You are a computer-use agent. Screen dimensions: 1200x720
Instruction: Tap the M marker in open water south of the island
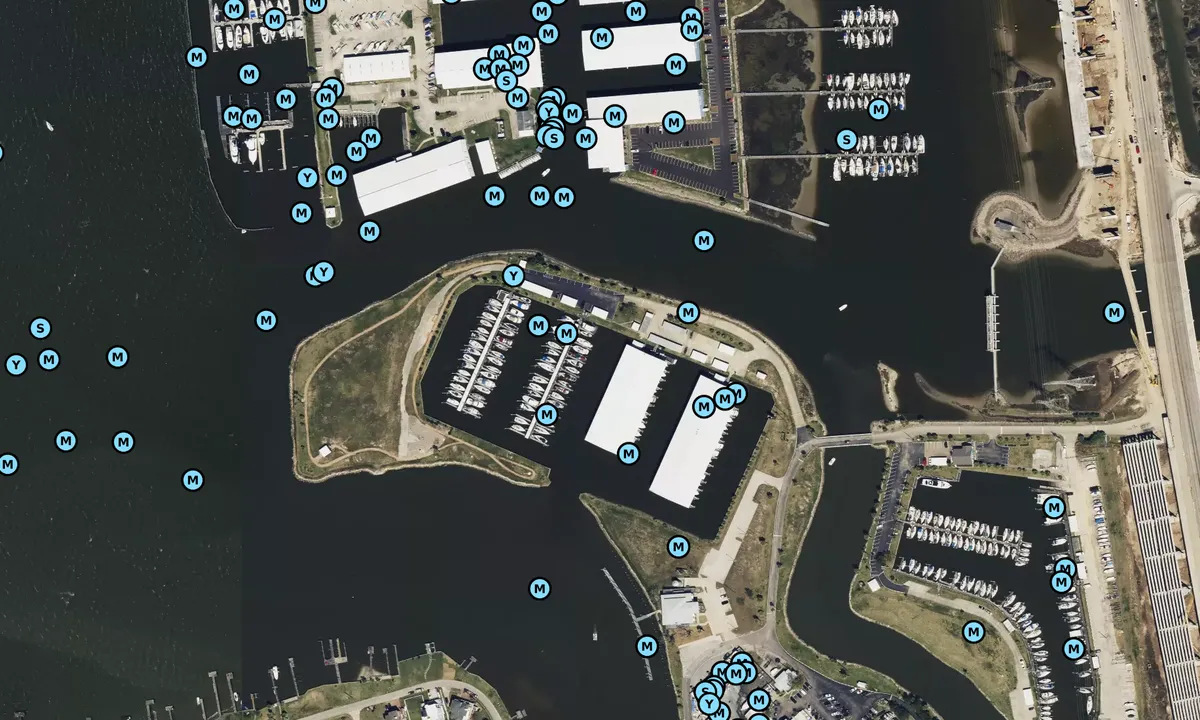pos(540,588)
